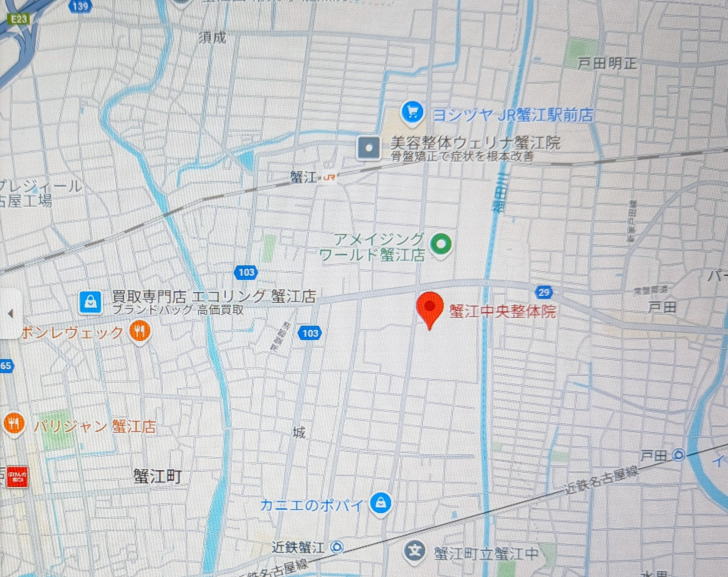Open the ヨシヅヤ JR蟹江駅前店 shopping marker
The height and width of the screenshot is (577, 728).
point(411,113)
